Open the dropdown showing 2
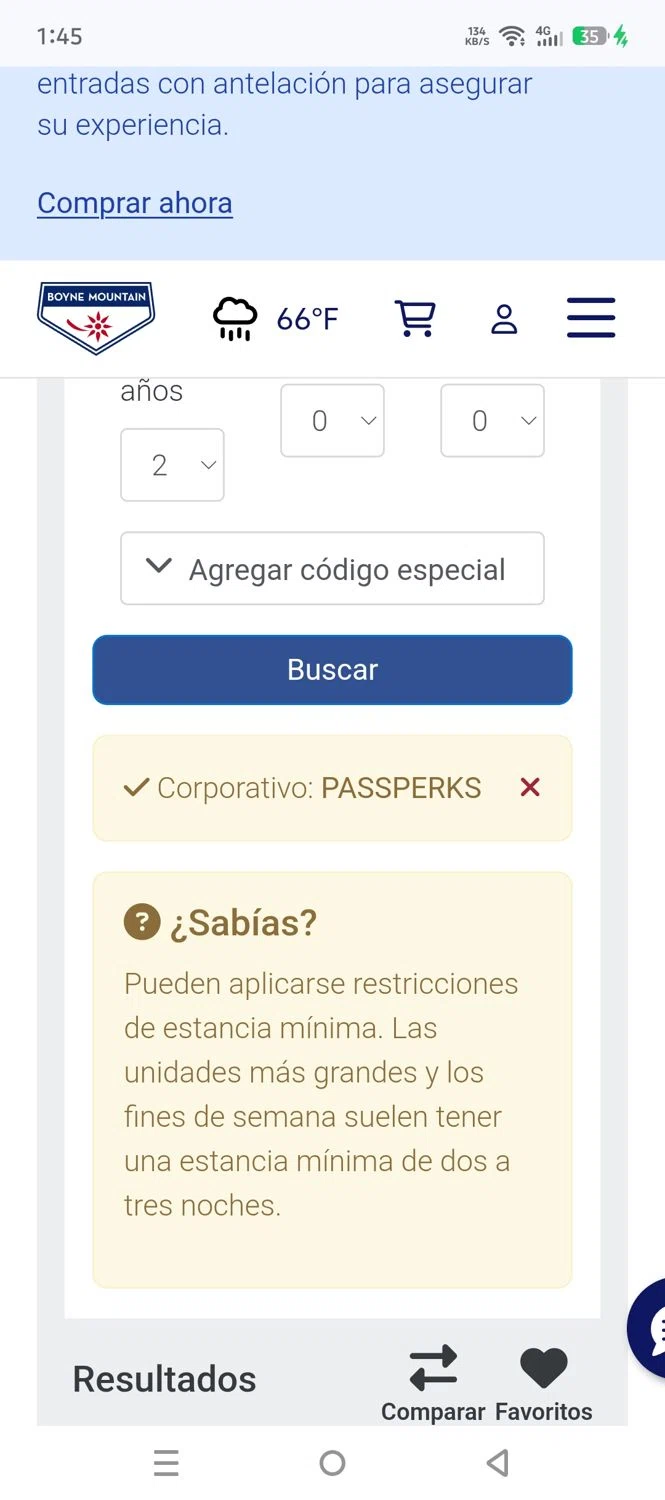Viewport: 665px width, 1500px height. click(172, 465)
